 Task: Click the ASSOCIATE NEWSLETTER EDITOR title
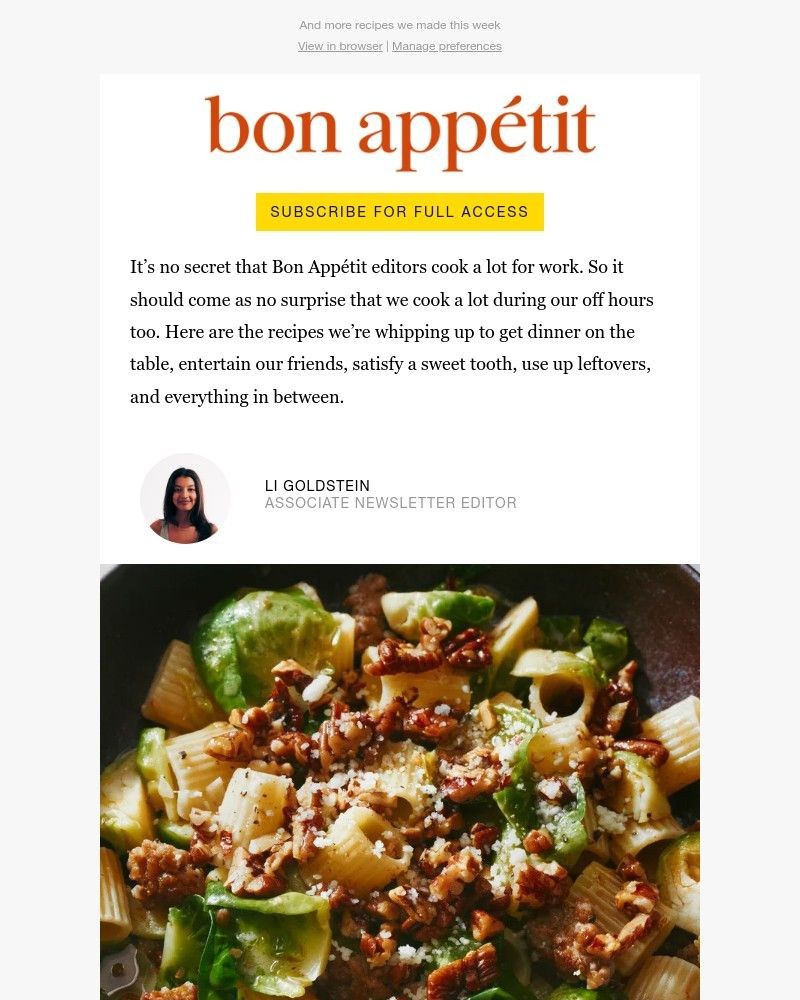pos(391,503)
